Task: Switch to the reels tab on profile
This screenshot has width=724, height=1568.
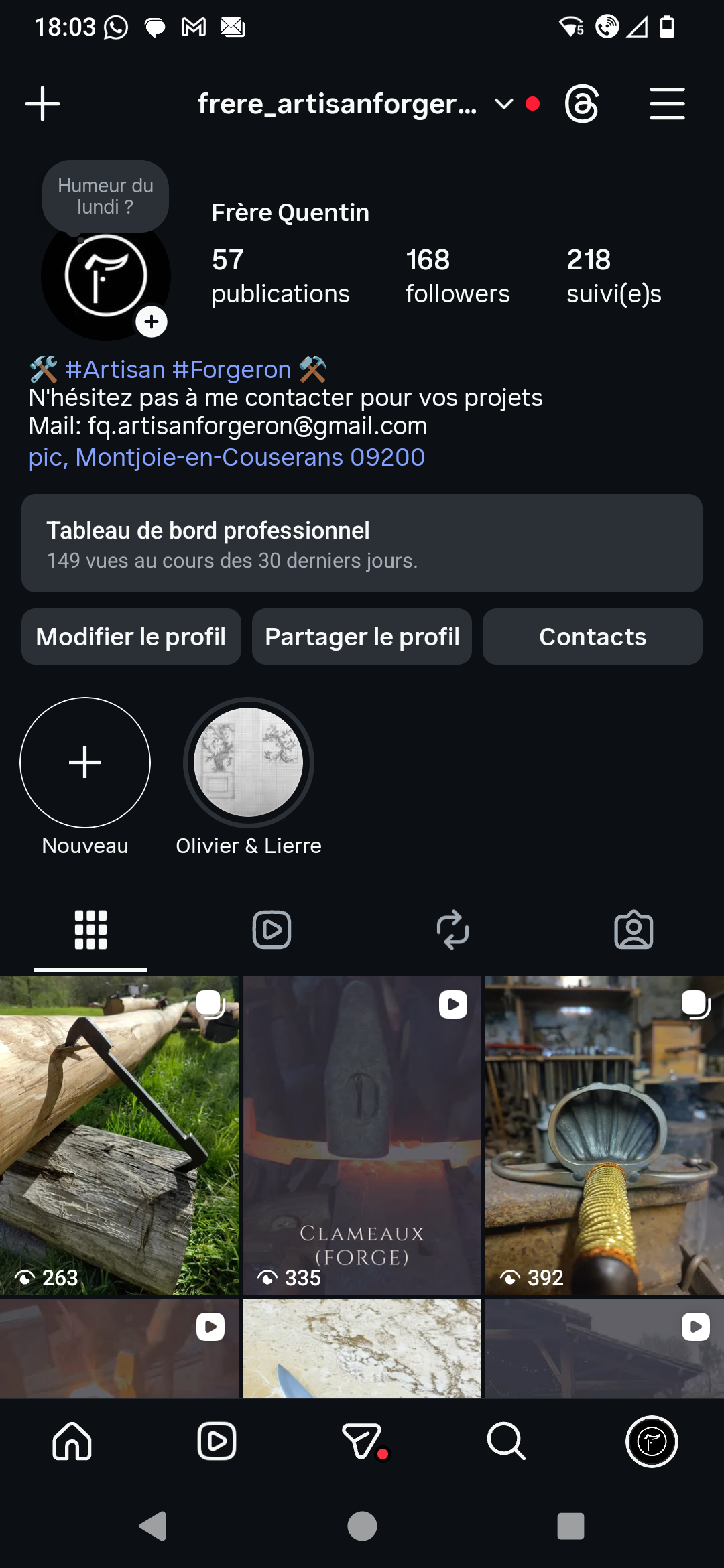Action: (271, 930)
